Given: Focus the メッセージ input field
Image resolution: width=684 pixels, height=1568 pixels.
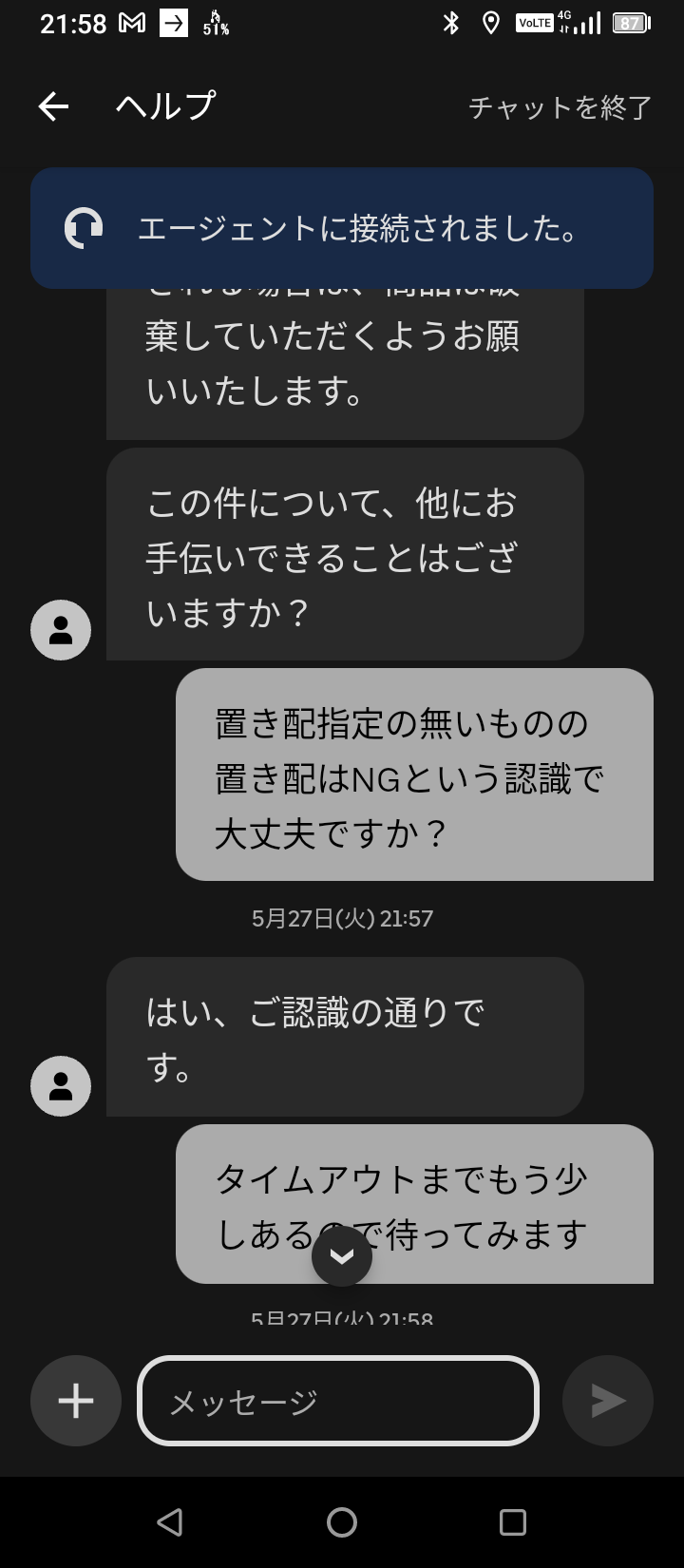Looking at the screenshot, I should click(x=339, y=1401).
